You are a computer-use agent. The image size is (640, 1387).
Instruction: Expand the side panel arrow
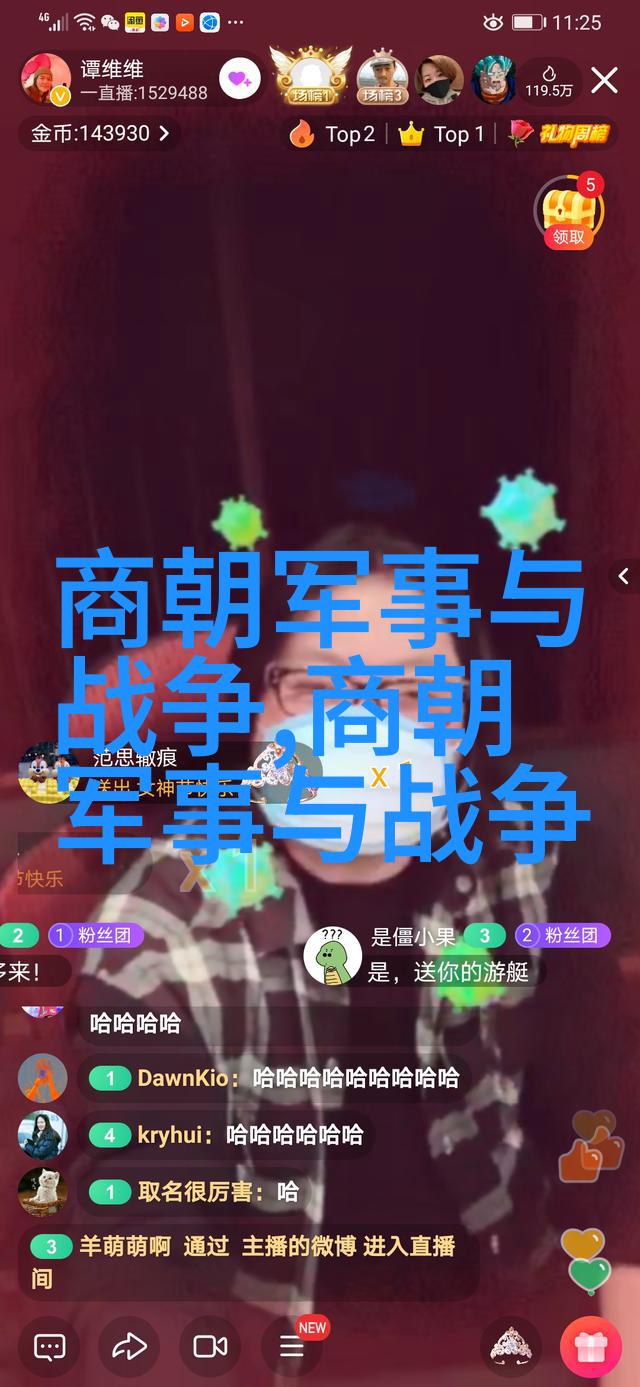pyautogui.click(x=624, y=576)
